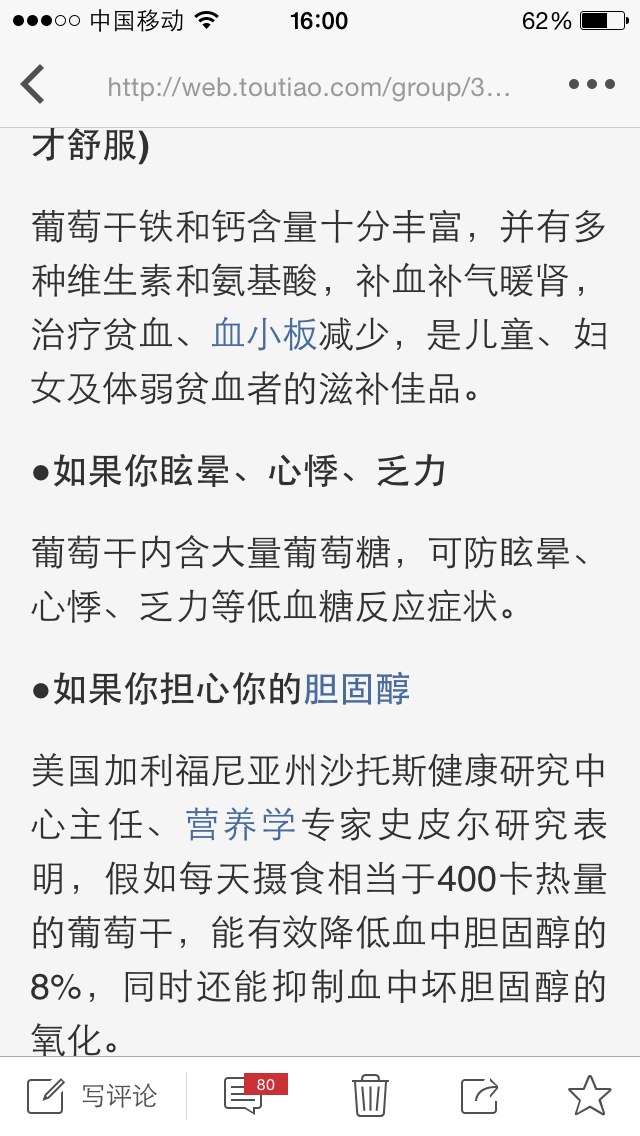Follow the 胆固醇 link in the heading
Image resolution: width=640 pixels, height=1136 pixels.
(x=356, y=689)
